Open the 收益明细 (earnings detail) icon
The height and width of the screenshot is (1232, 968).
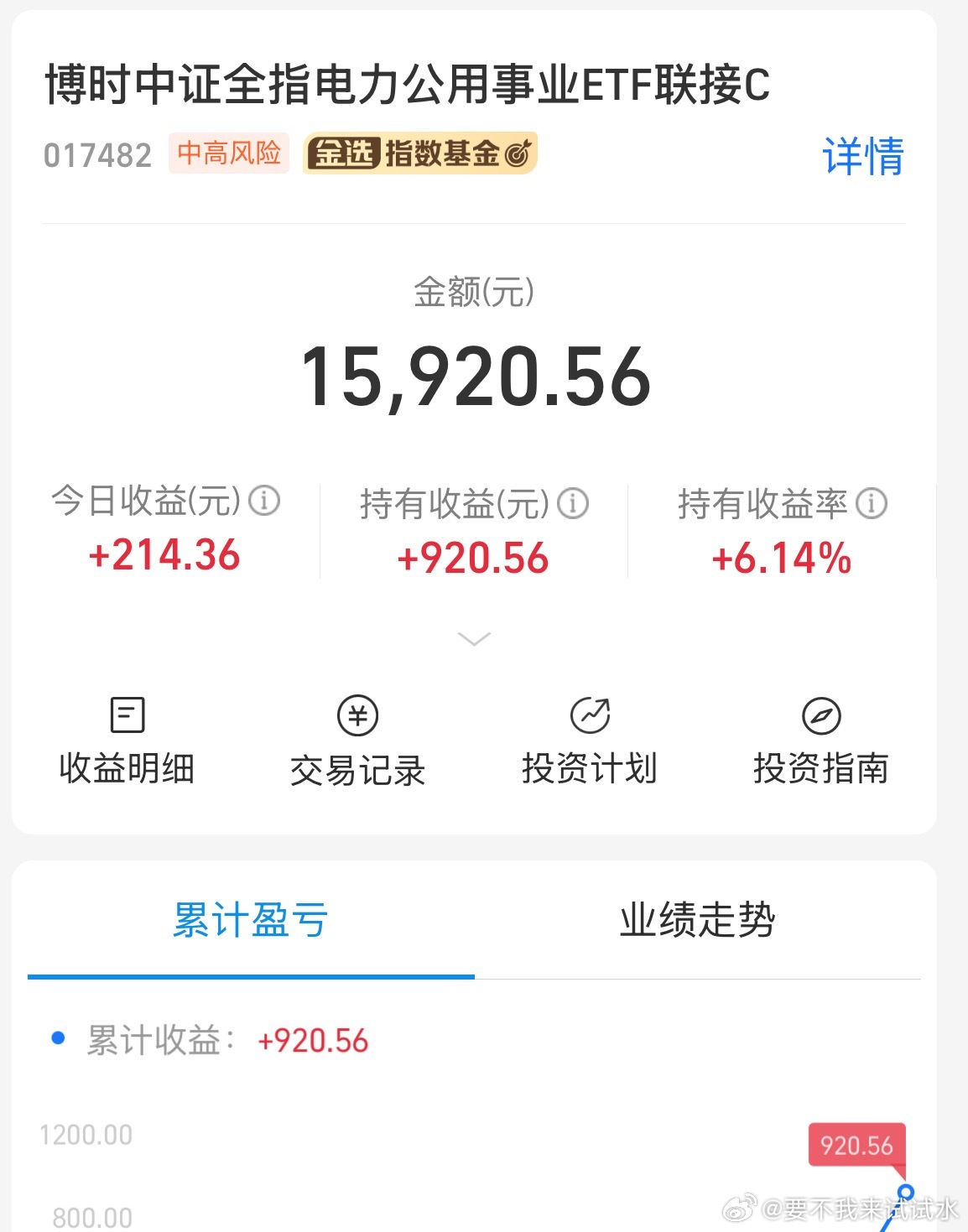(x=127, y=716)
